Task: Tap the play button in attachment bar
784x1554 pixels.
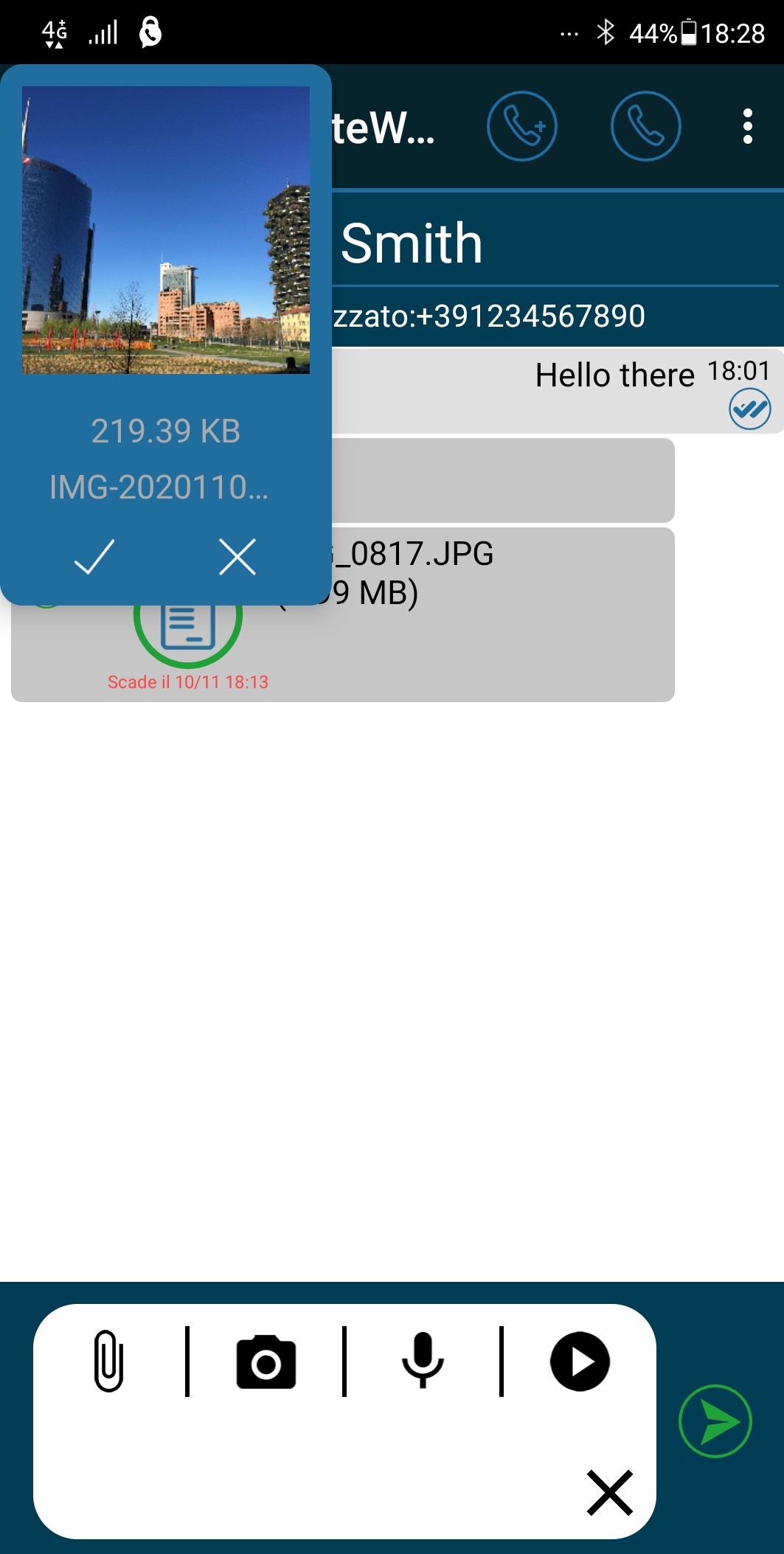Action: (580, 1362)
